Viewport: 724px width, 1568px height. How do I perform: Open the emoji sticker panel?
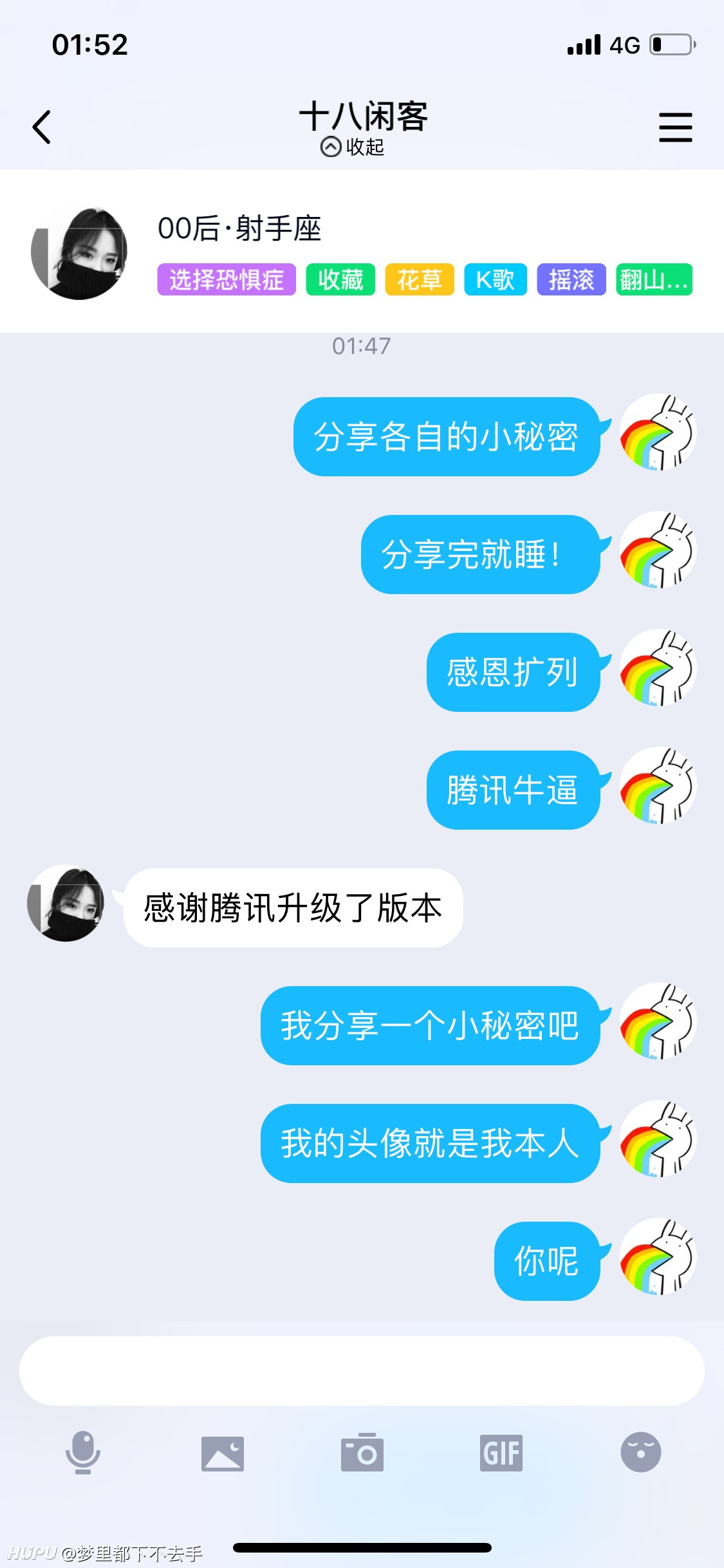coord(641,1453)
